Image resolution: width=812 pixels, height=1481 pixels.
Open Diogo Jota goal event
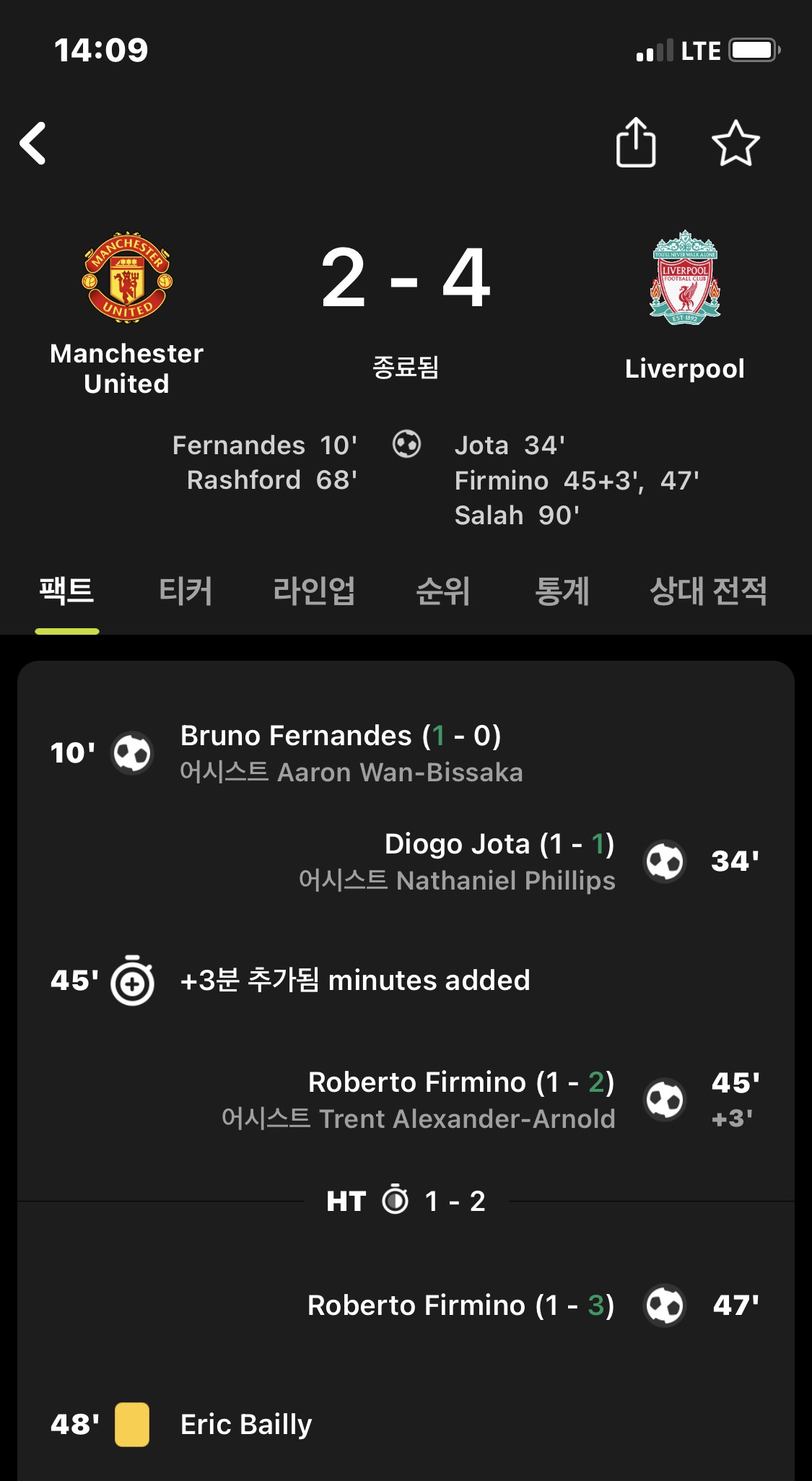click(406, 861)
